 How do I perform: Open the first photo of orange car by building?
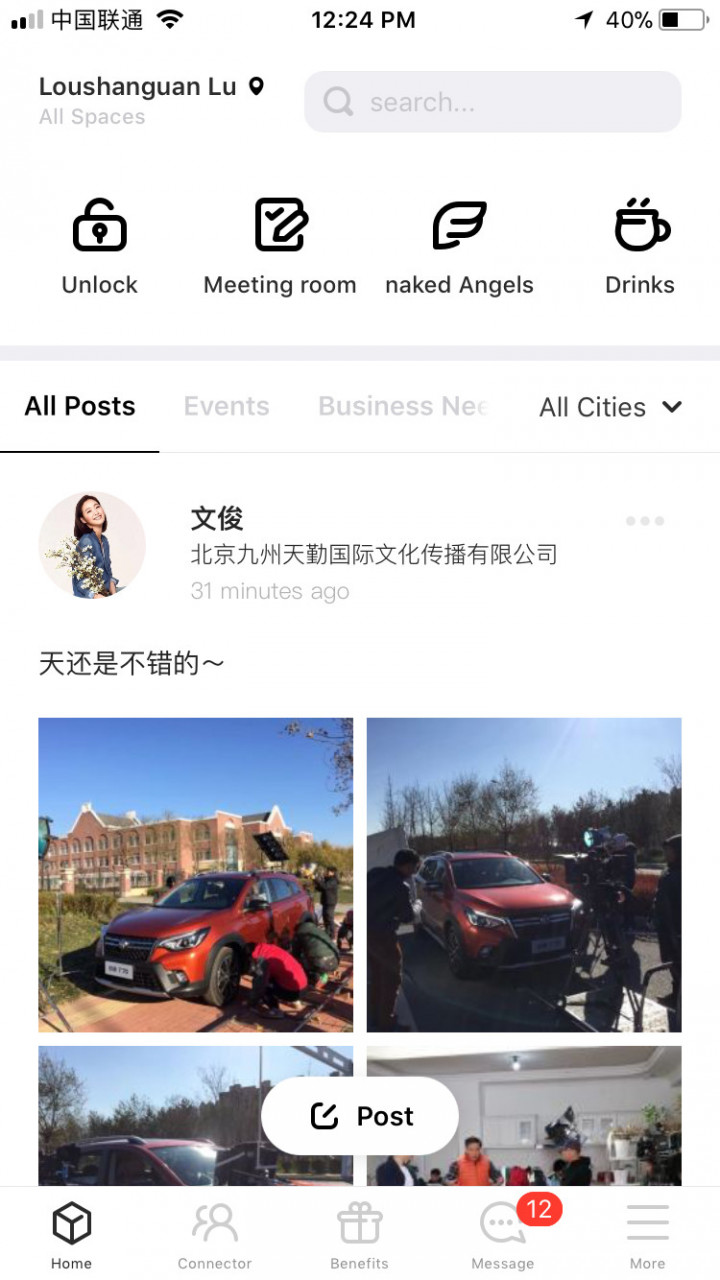[196, 875]
